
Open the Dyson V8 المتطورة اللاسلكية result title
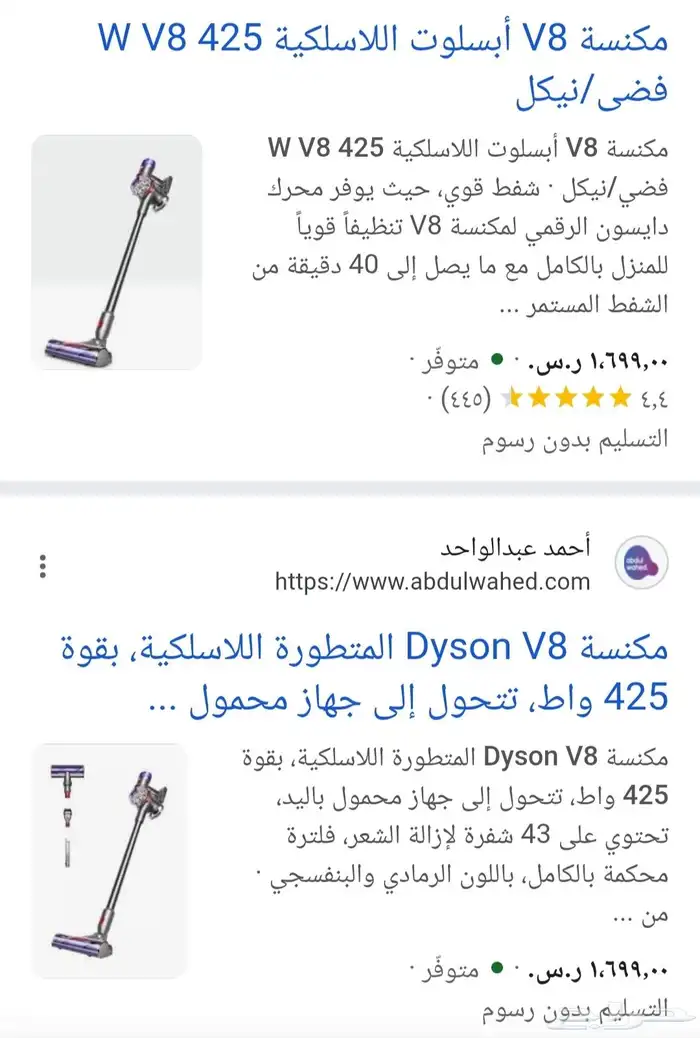click(385, 673)
